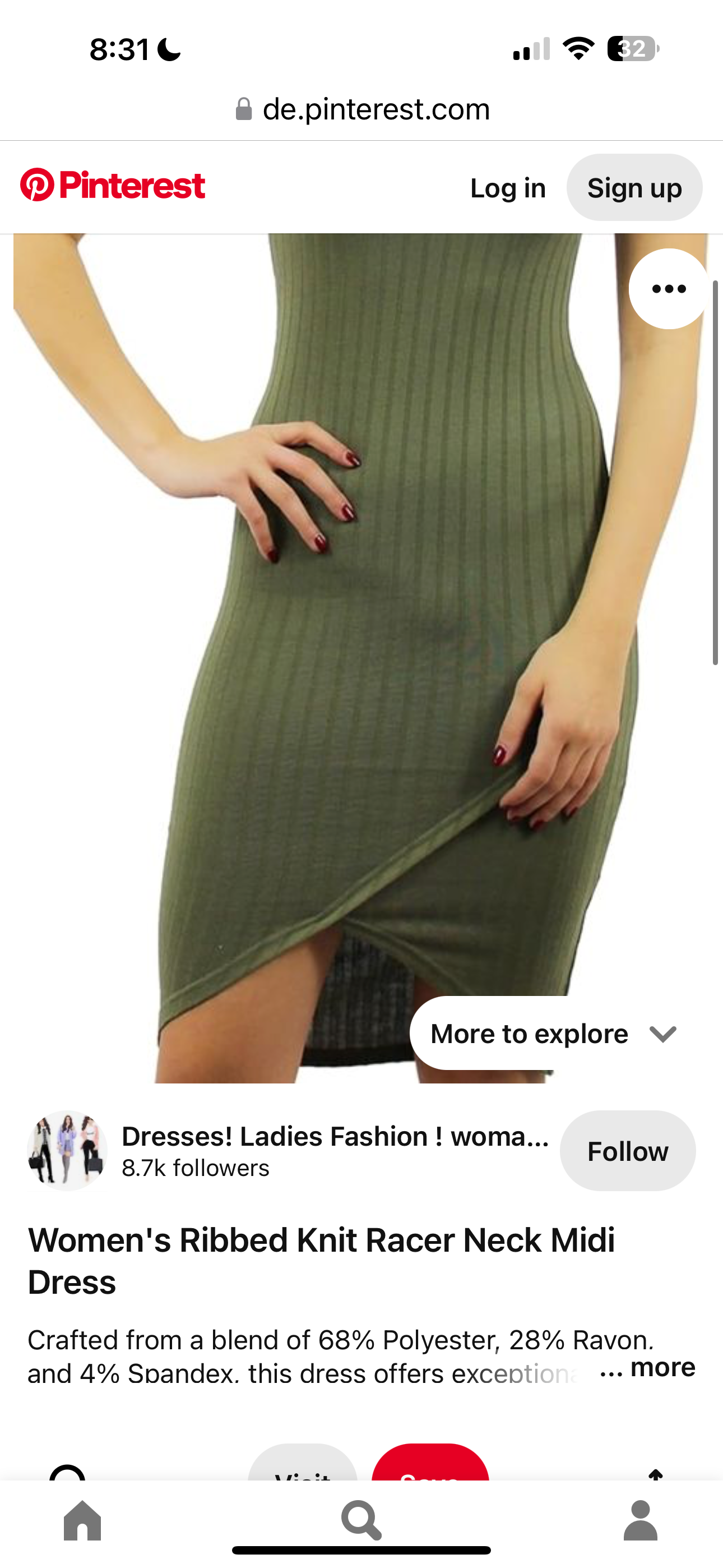Open the Pinterest home tab

pos(83,1520)
